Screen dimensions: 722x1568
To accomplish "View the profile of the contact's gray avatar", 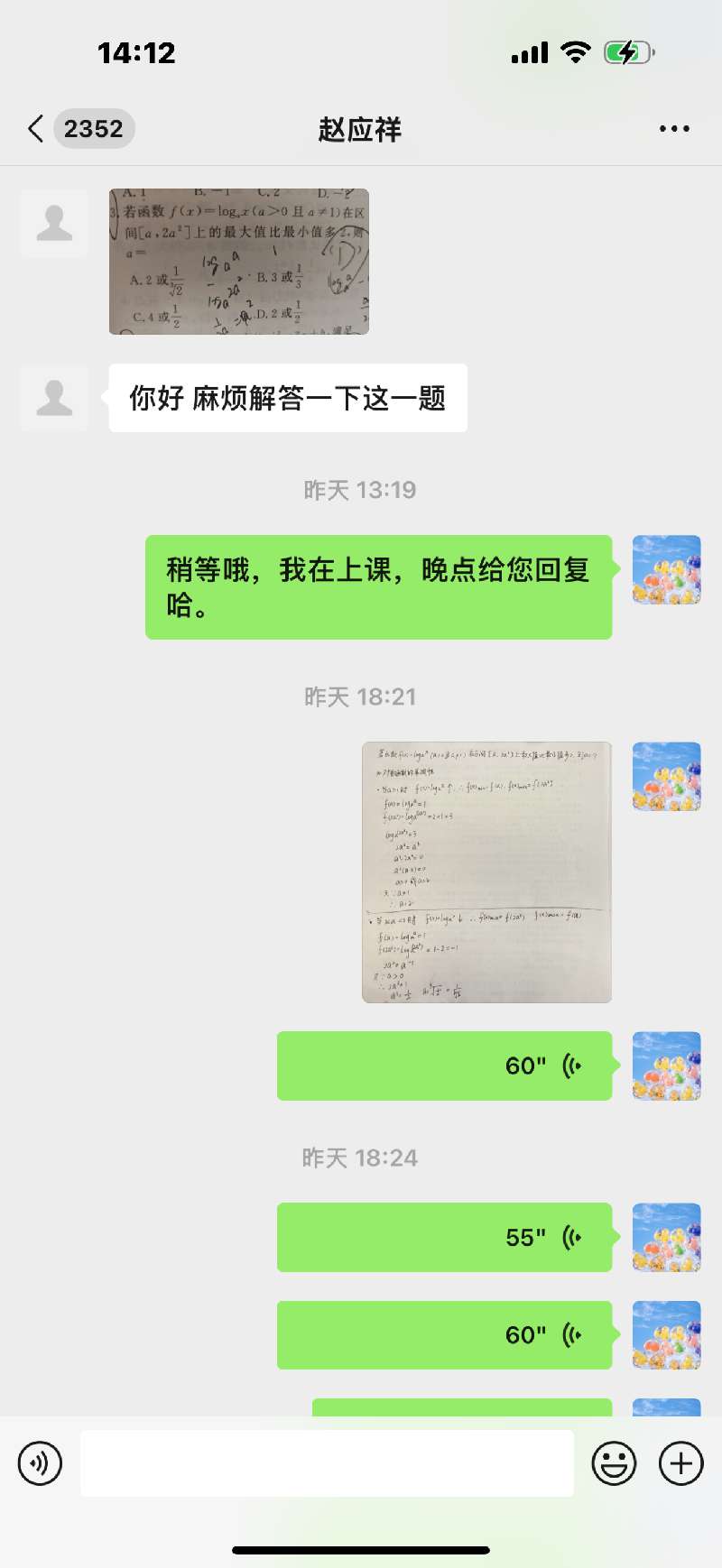I will click(x=54, y=224).
